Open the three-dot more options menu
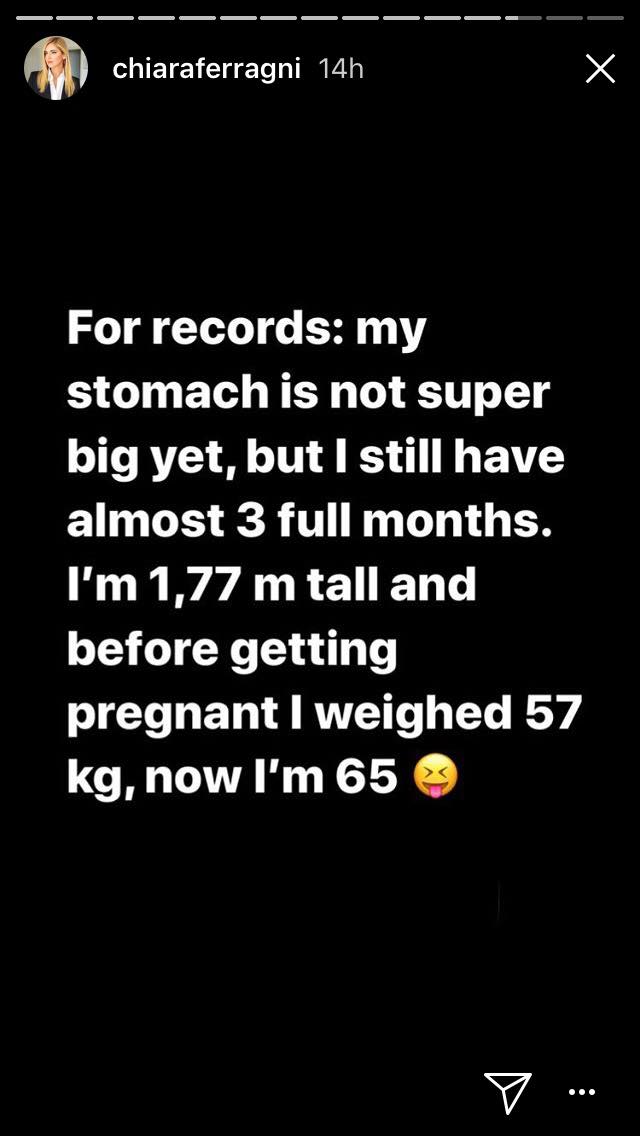Screen dimensions: 640x1136 pyautogui.click(x=582, y=1092)
